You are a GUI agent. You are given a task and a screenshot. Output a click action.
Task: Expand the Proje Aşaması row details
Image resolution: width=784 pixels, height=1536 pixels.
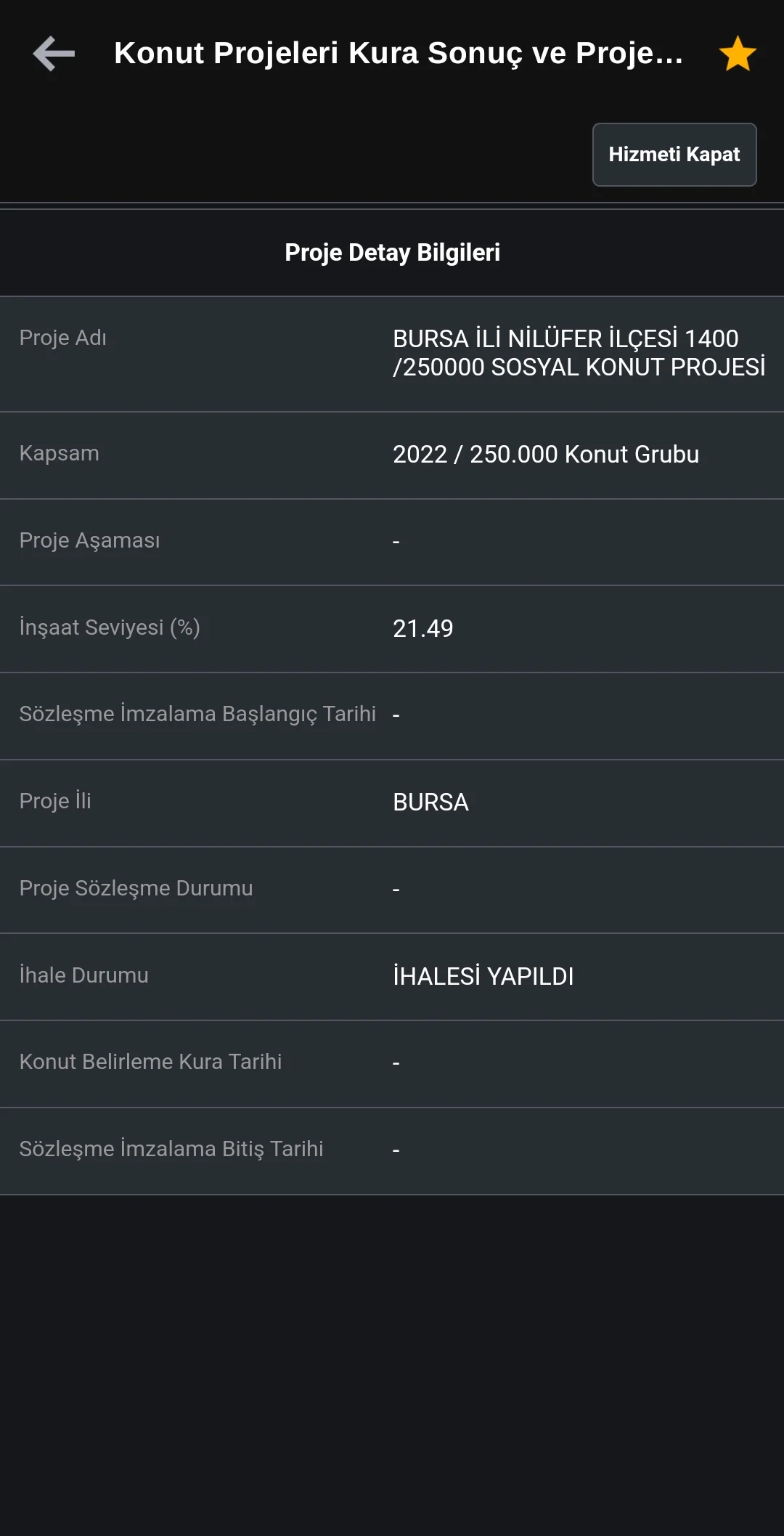pyautogui.click(x=392, y=541)
